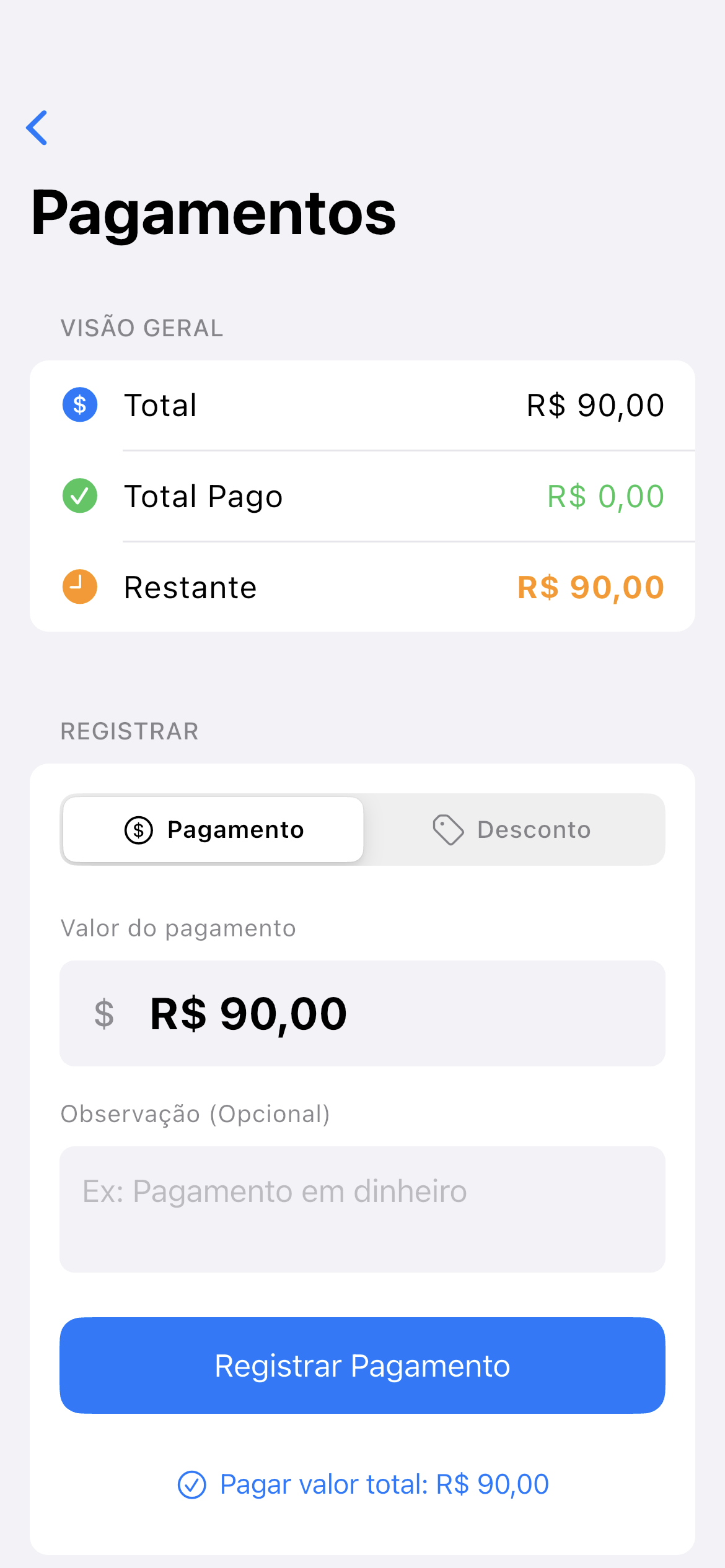Viewport: 725px width, 1568px height.
Task: Click the tag icon inside the Desconto tab
Action: click(x=448, y=829)
